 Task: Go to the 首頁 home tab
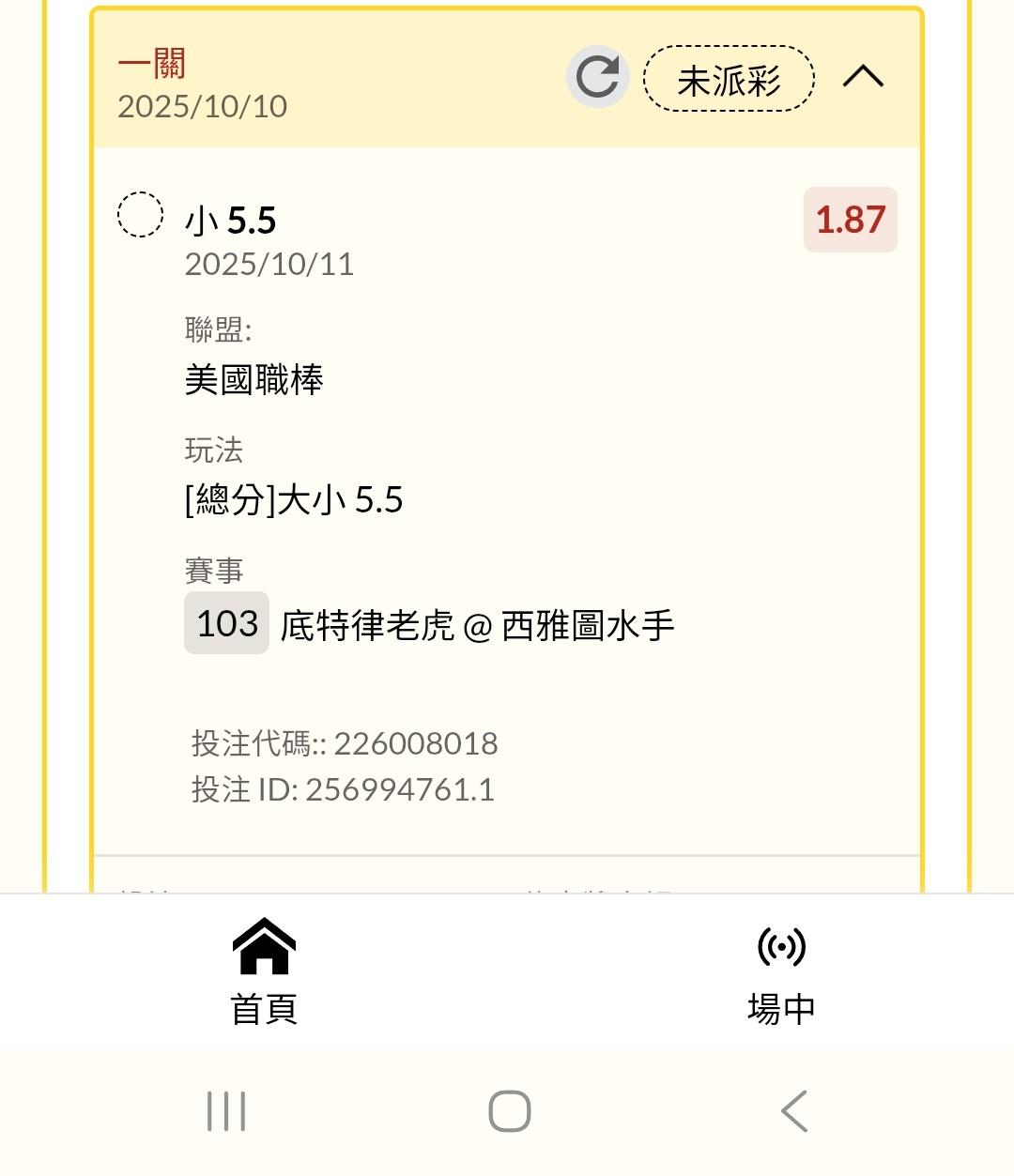[264, 970]
